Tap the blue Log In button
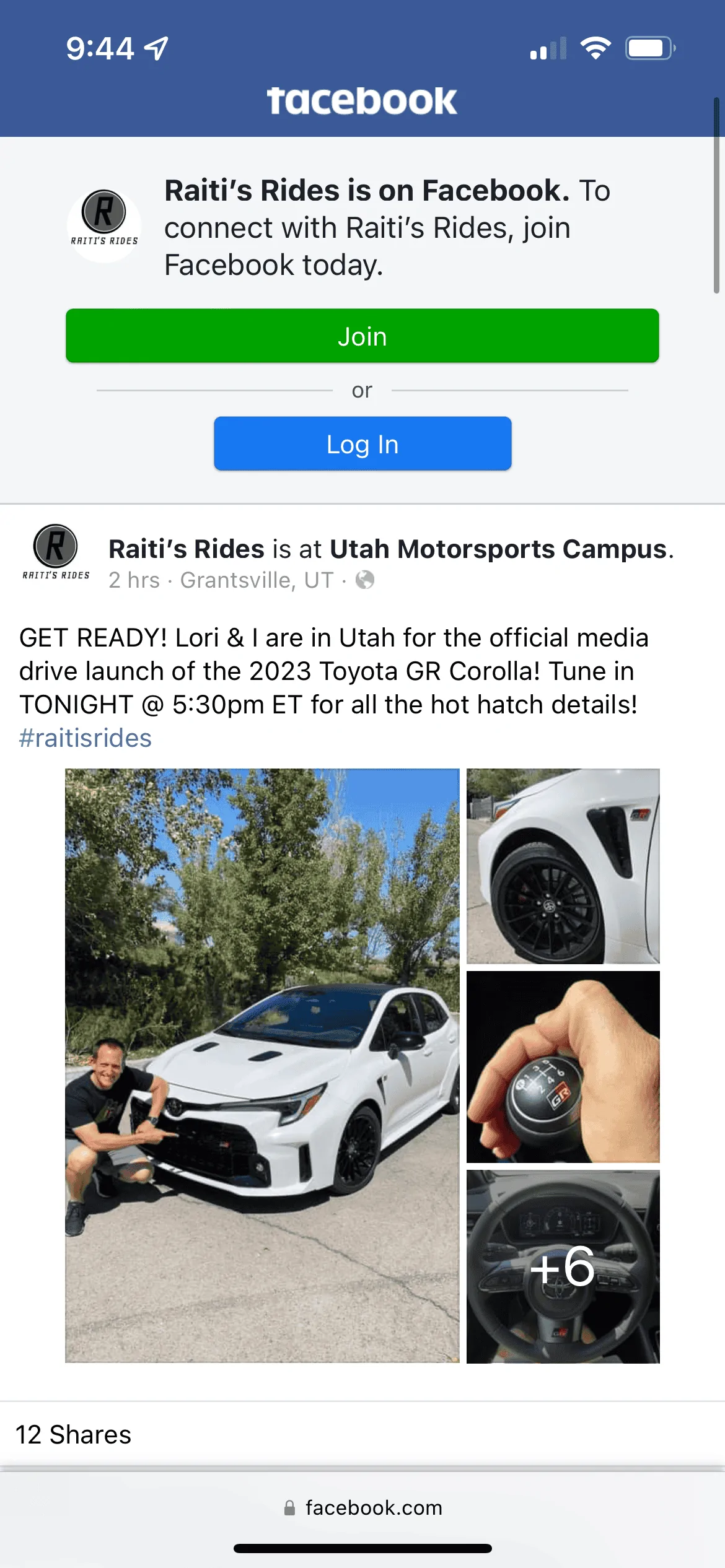This screenshot has width=725, height=1568. 362,444
